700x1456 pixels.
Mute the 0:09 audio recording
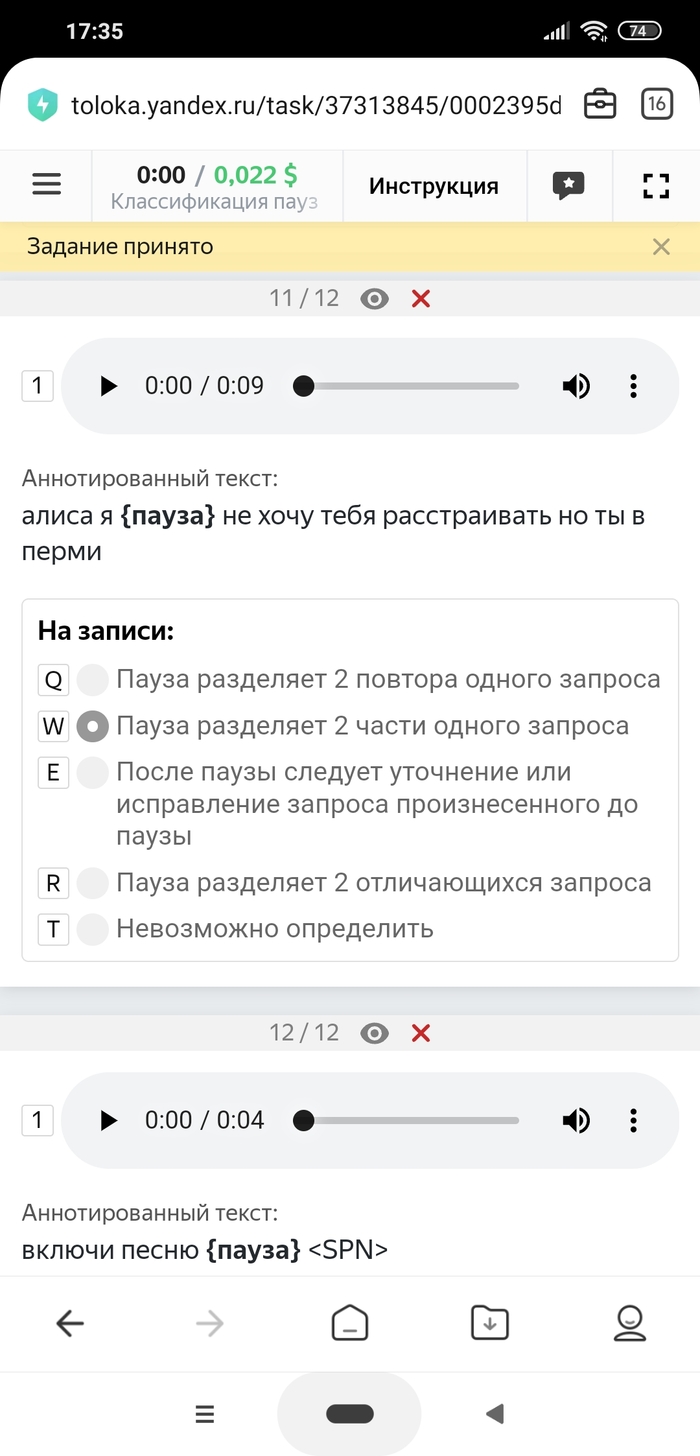point(576,386)
